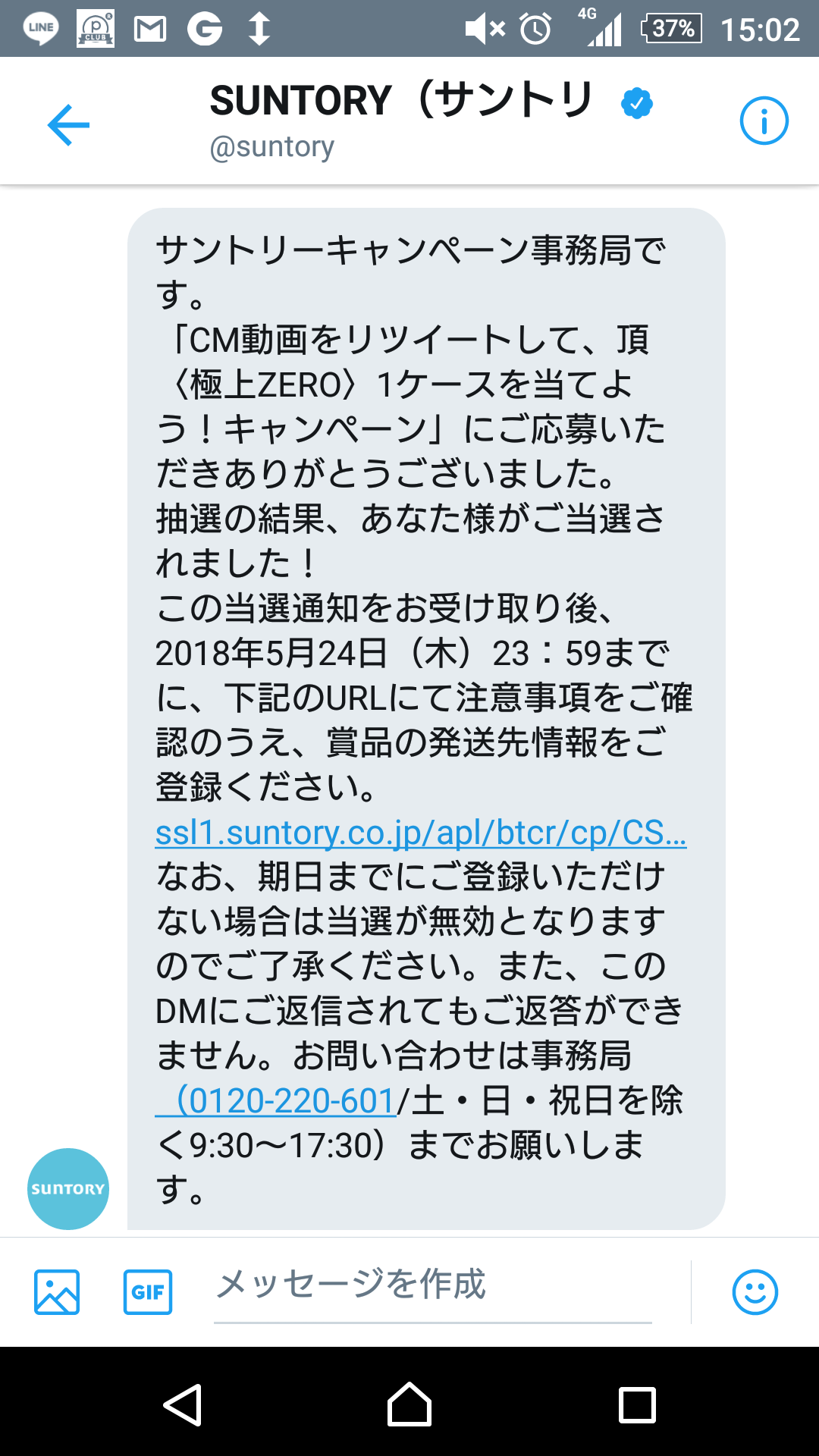This screenshot has width=819, height=1456.
Task: Open Suntory's profile avatar
Action: click(x=68, y=1188)
